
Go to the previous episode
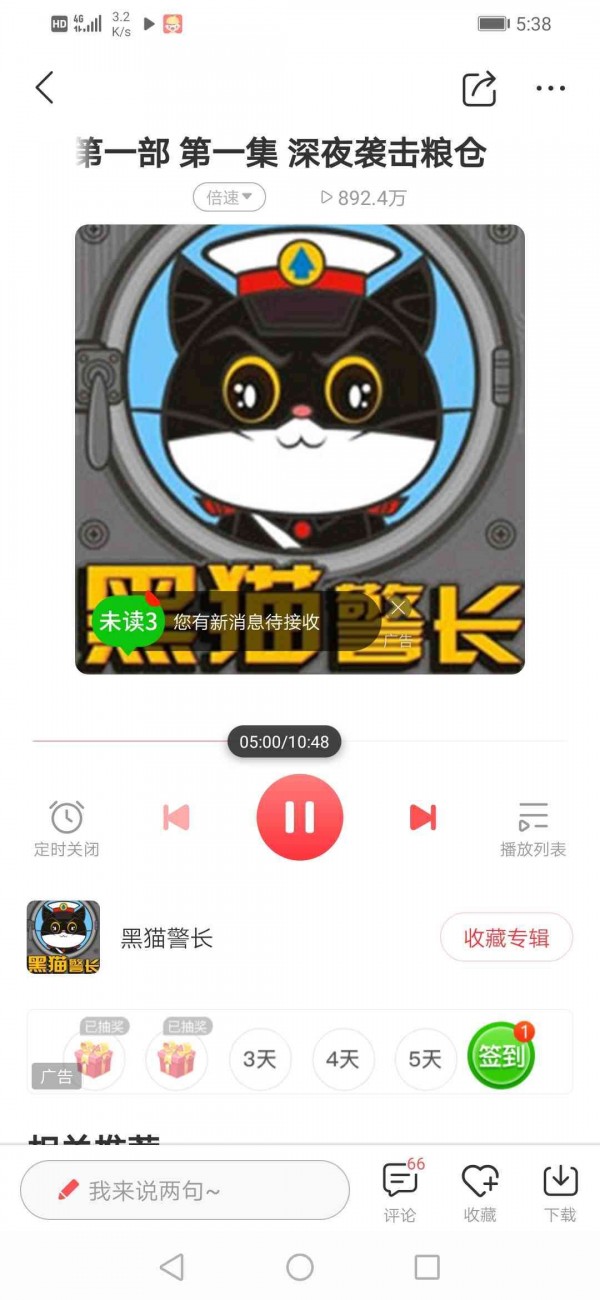coord(176,817)
